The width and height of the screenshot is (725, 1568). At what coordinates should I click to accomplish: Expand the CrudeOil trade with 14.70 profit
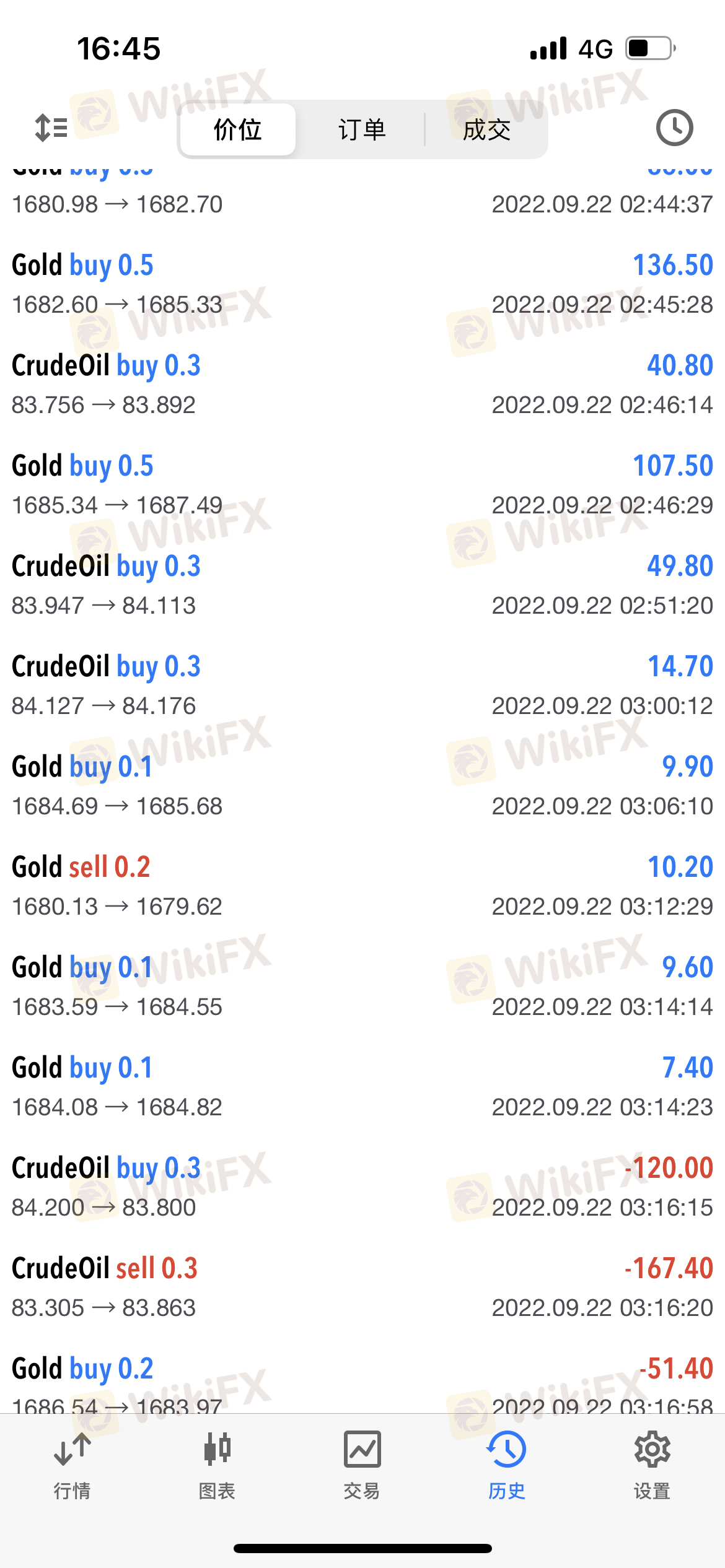(362, 686)
